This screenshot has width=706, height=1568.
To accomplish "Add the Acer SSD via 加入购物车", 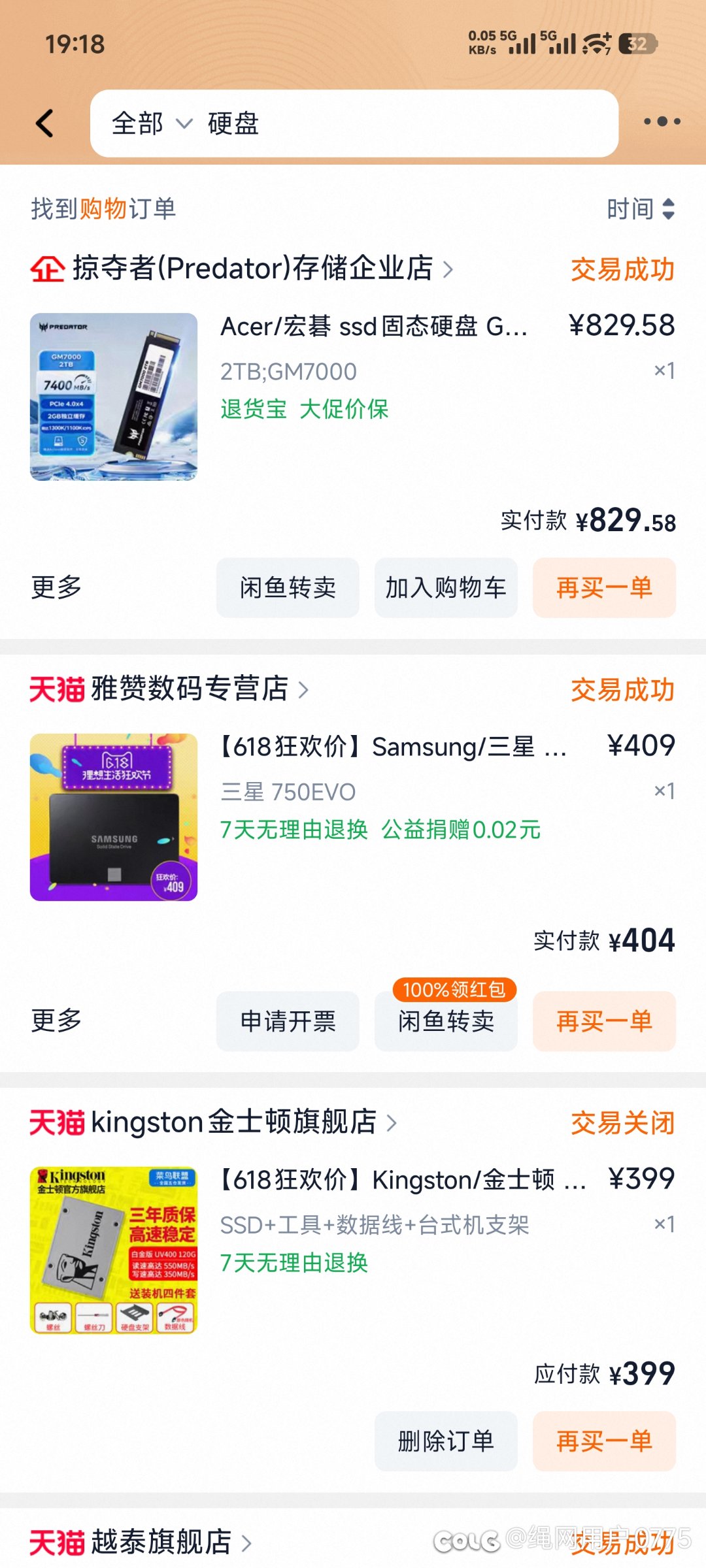I will point(446,587).
